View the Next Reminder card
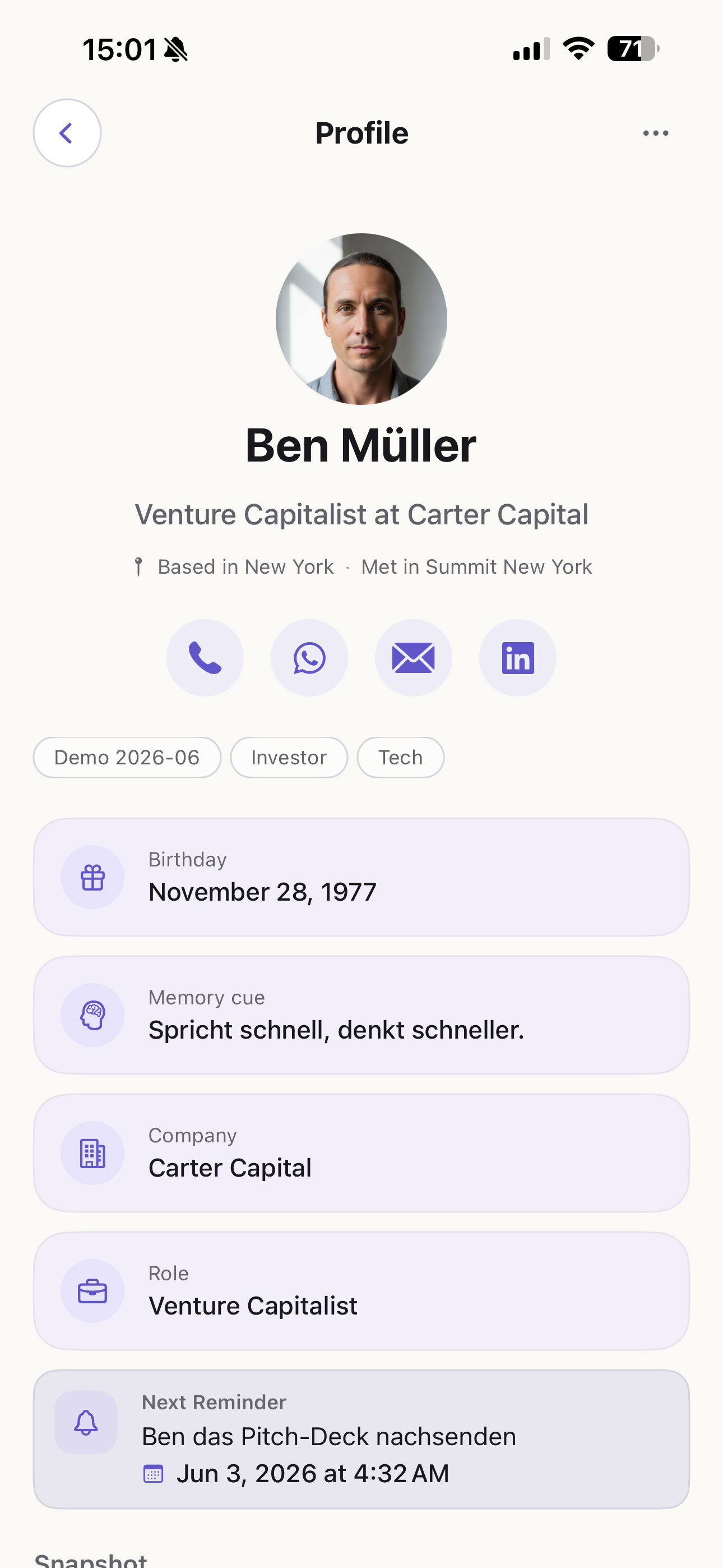 tap(361, 1440)
